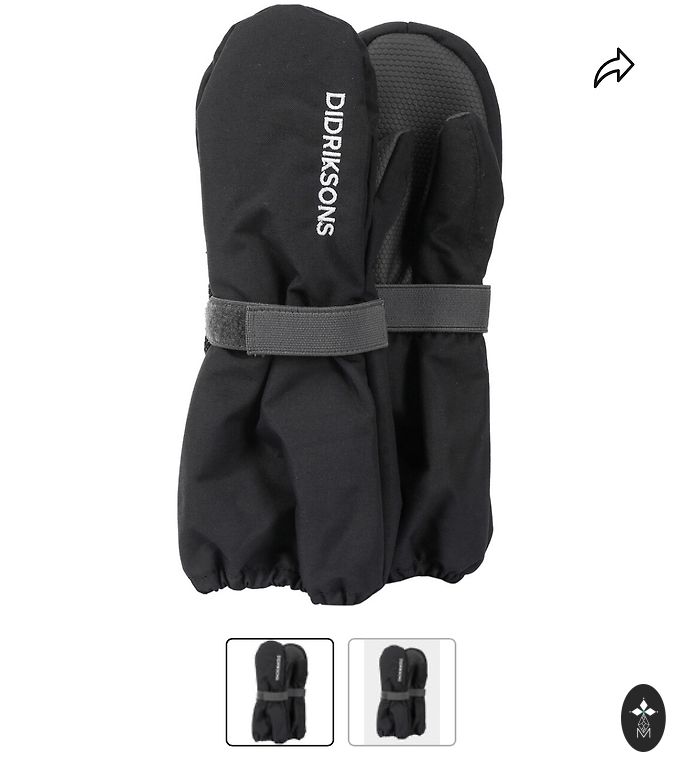Select the first mitten thumbnail

(280, 692)
